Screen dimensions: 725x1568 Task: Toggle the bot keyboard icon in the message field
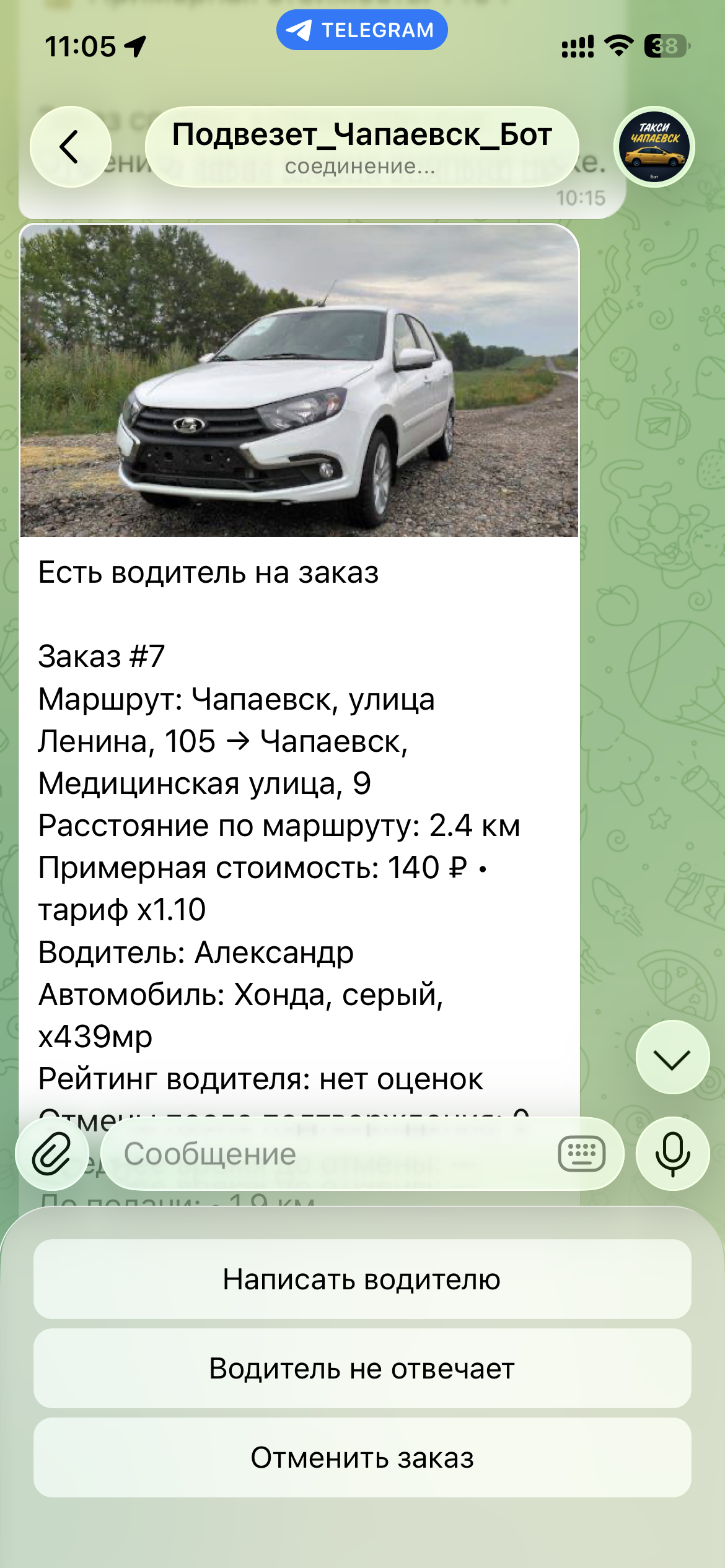pos(581,1154)
